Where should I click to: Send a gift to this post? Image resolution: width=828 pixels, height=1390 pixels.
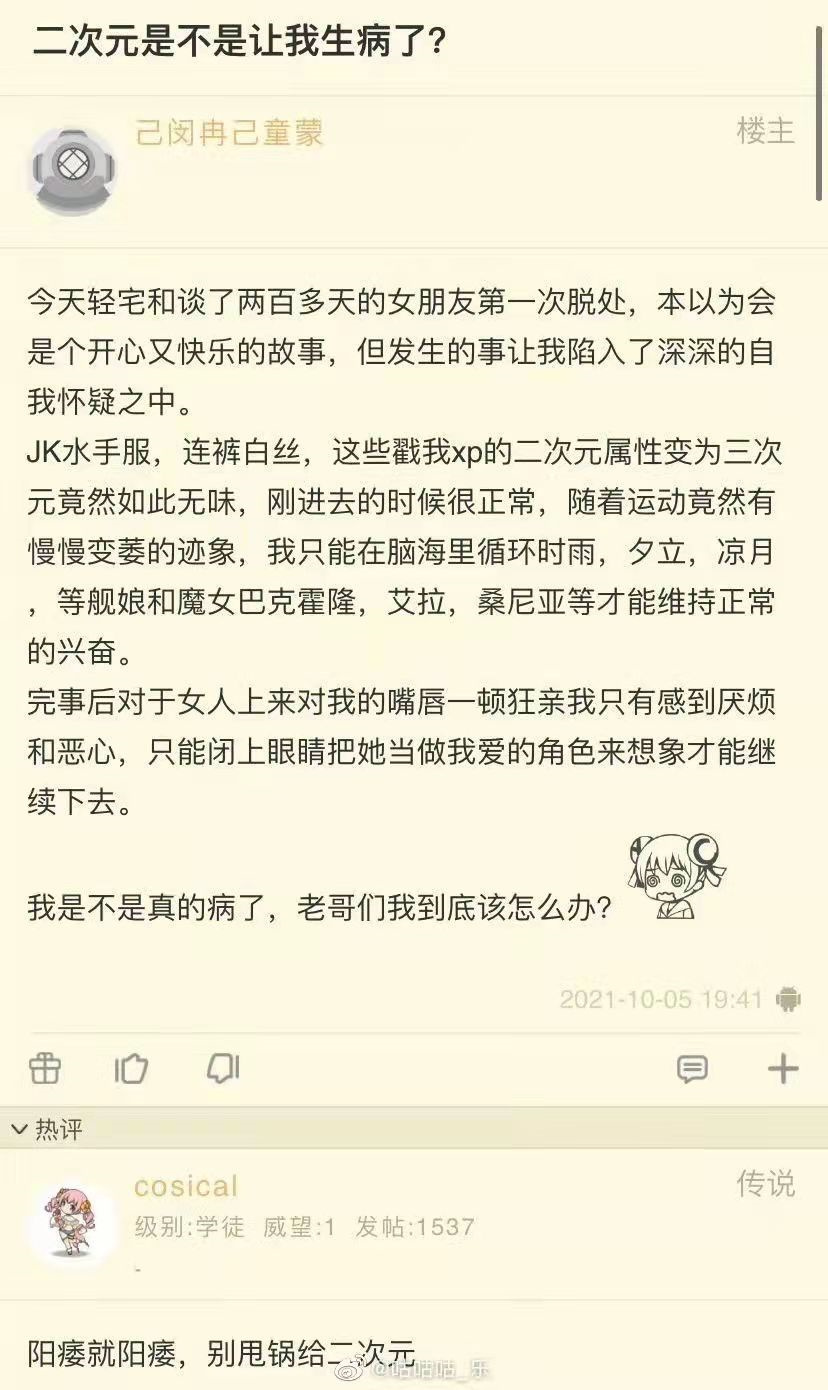[45, 1069]
